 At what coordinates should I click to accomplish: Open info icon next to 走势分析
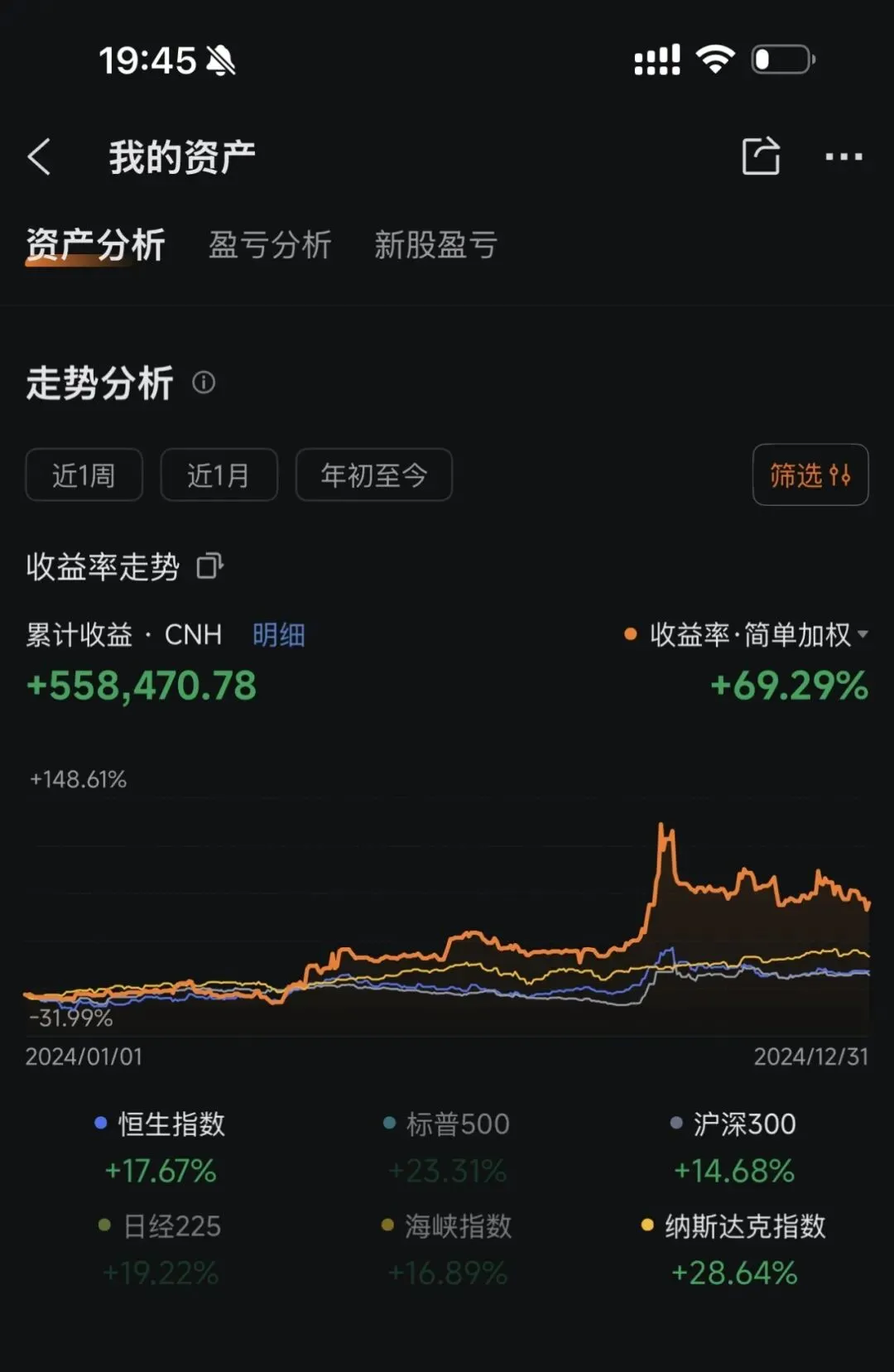[x=204, y=383]
